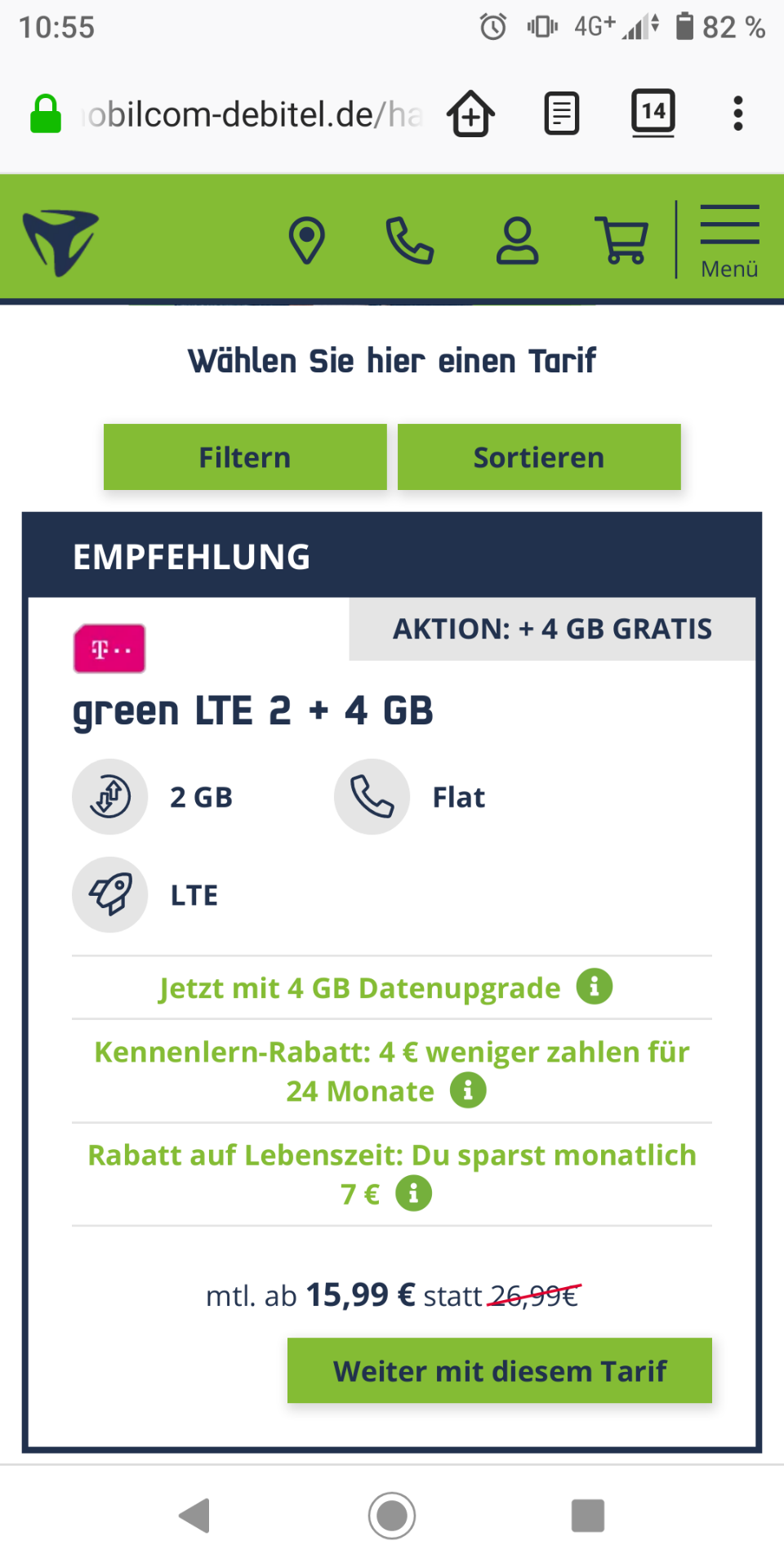The width and height of the screenshot is (784, 1568).
Task: Show info icon for Kennenlern-Rabatt
Action: tap(468, 1090)
